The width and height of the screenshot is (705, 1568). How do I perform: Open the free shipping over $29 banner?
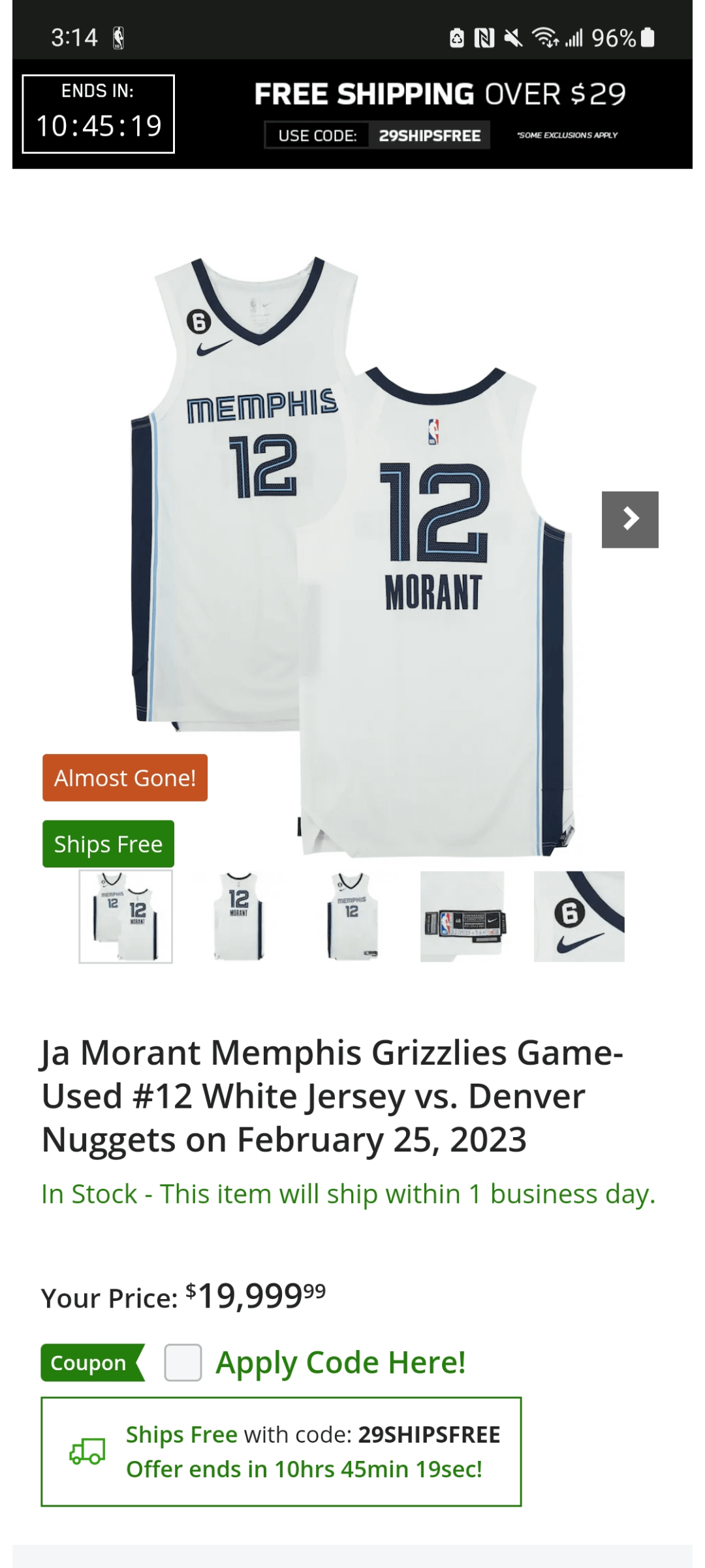439,114
